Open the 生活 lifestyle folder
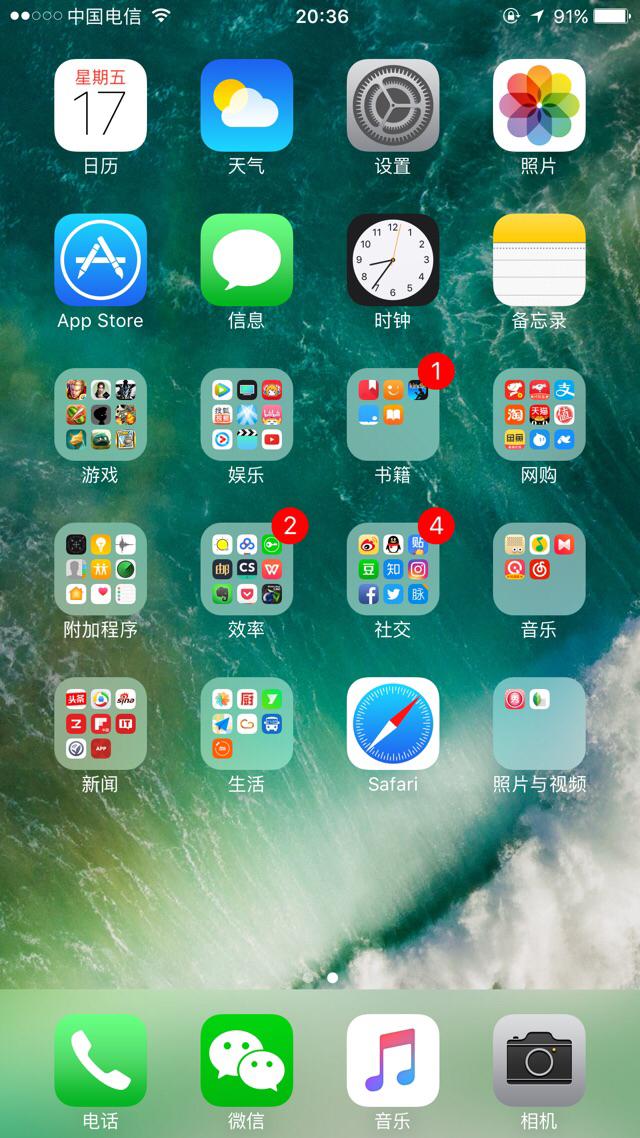Screen dimensions: 640x1138 click(247, 724)
